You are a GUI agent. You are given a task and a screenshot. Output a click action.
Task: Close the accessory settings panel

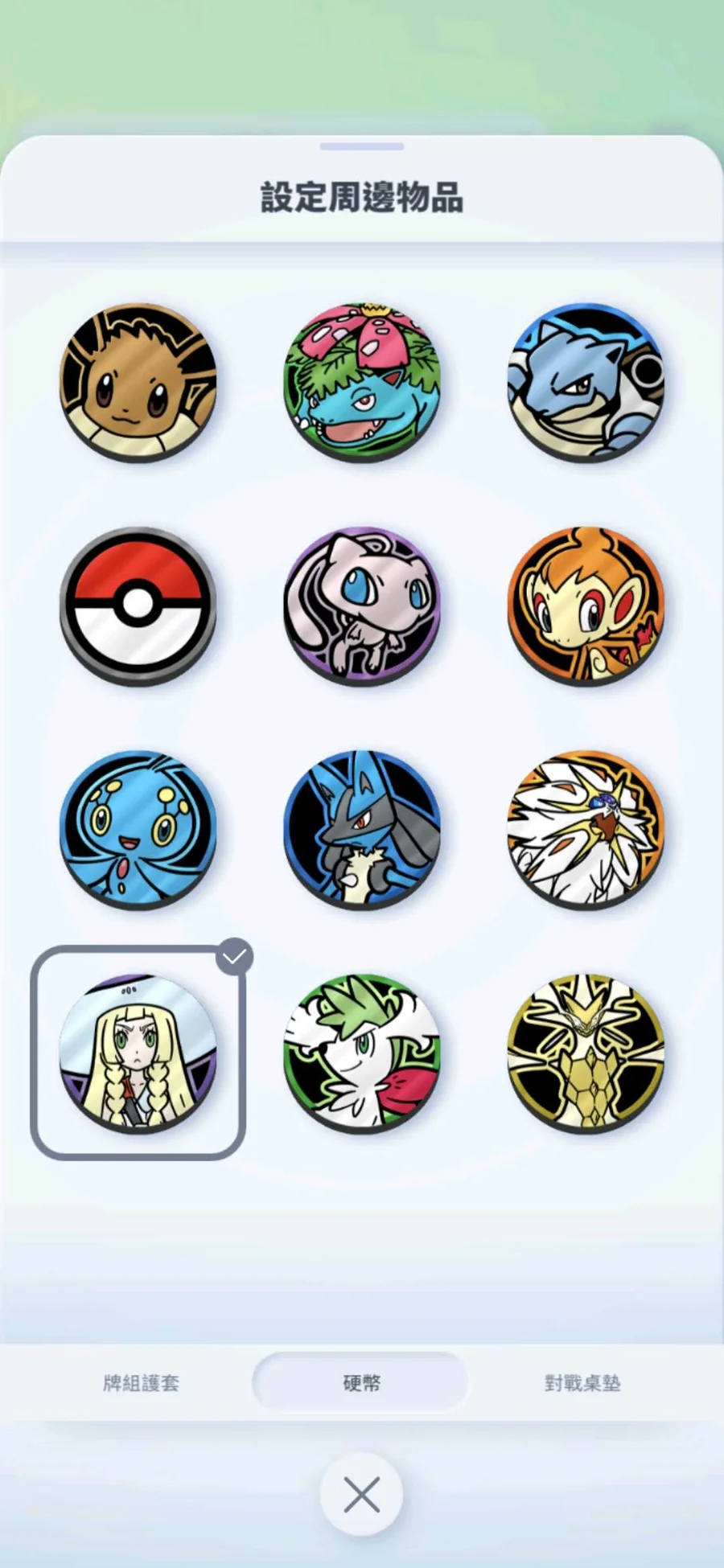click(361, 1495)
